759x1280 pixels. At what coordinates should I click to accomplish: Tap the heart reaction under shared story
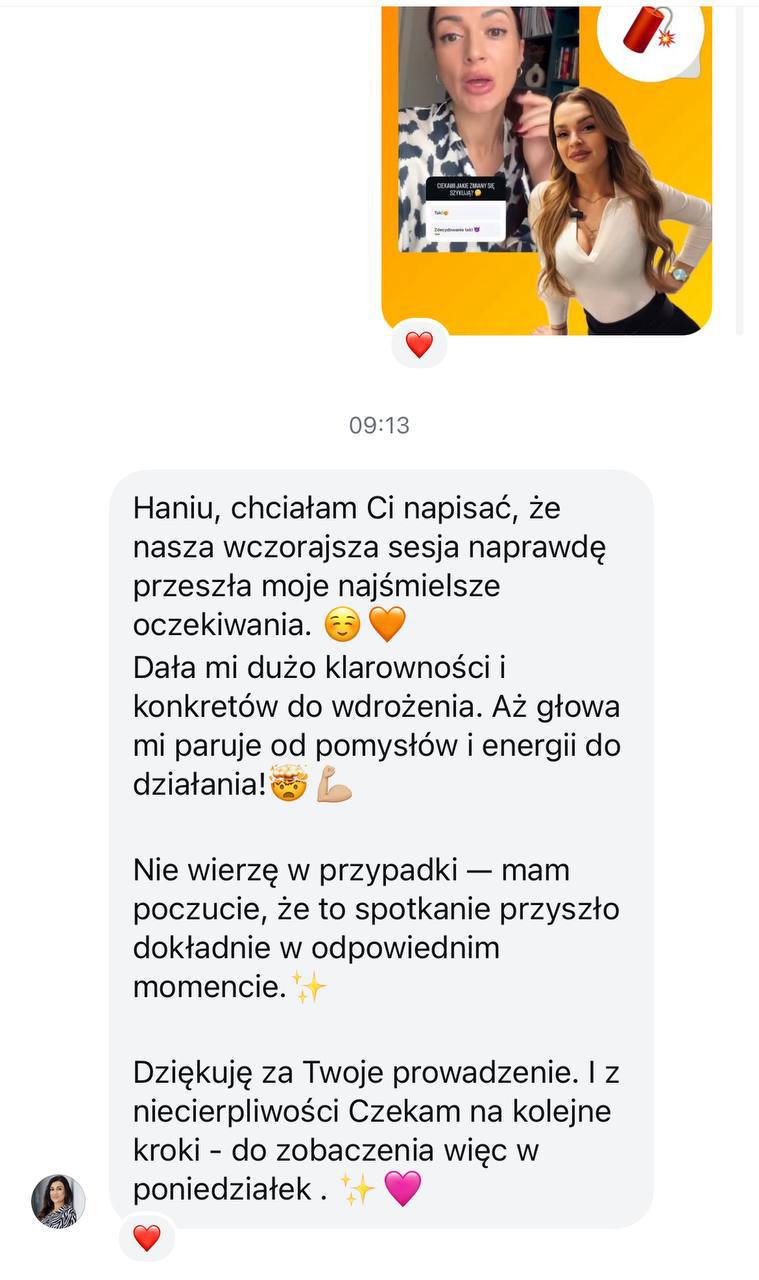tap(419, 344)
